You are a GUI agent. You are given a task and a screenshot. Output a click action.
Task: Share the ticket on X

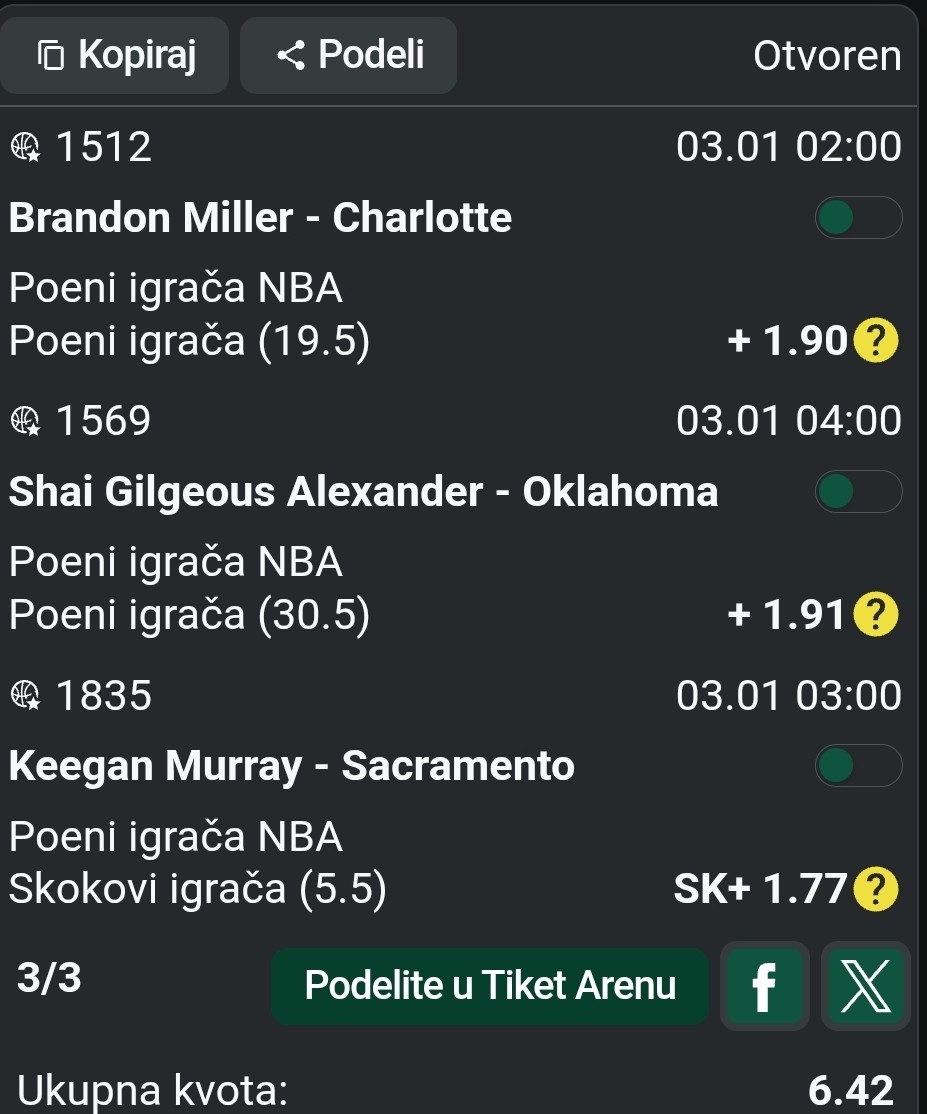pos(865,986)
